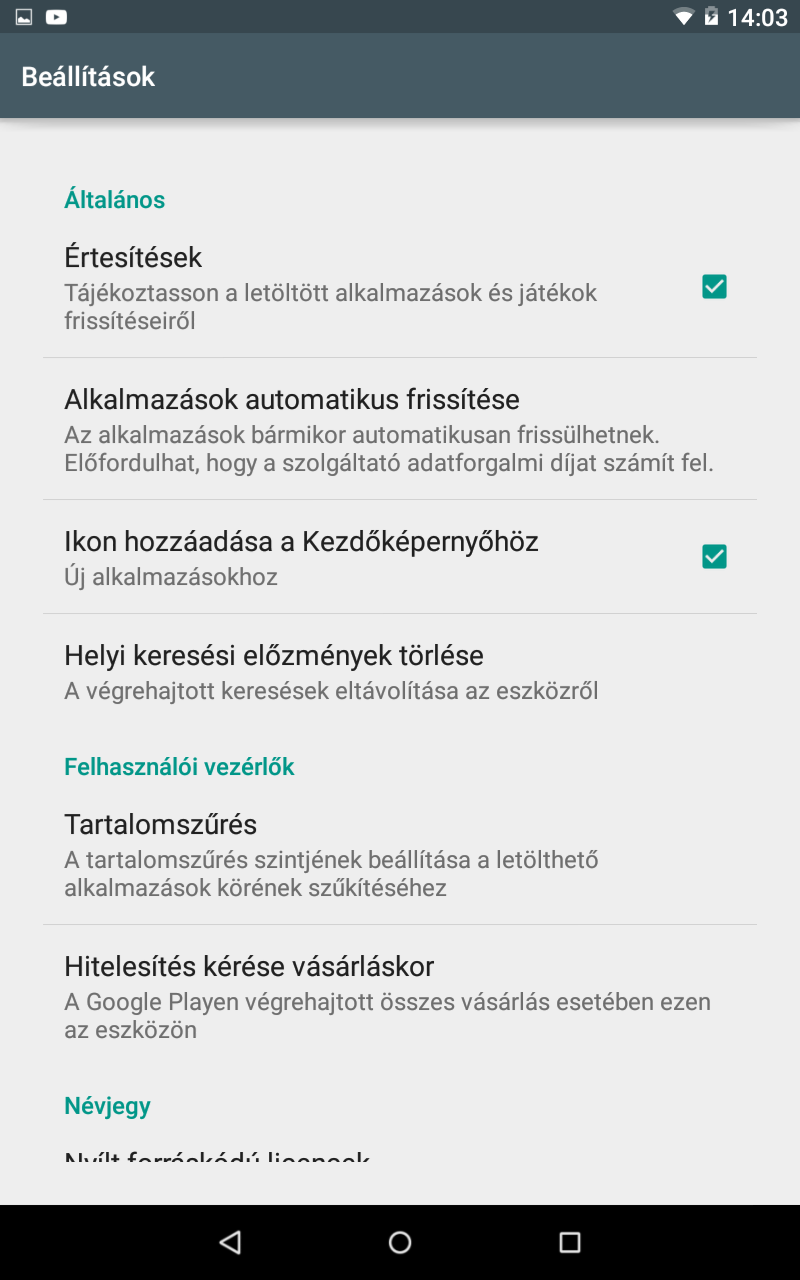800x1280 pixels.
Task: Open Hitelesítés kérése vásárláskor
Action: tap(400, 997)
